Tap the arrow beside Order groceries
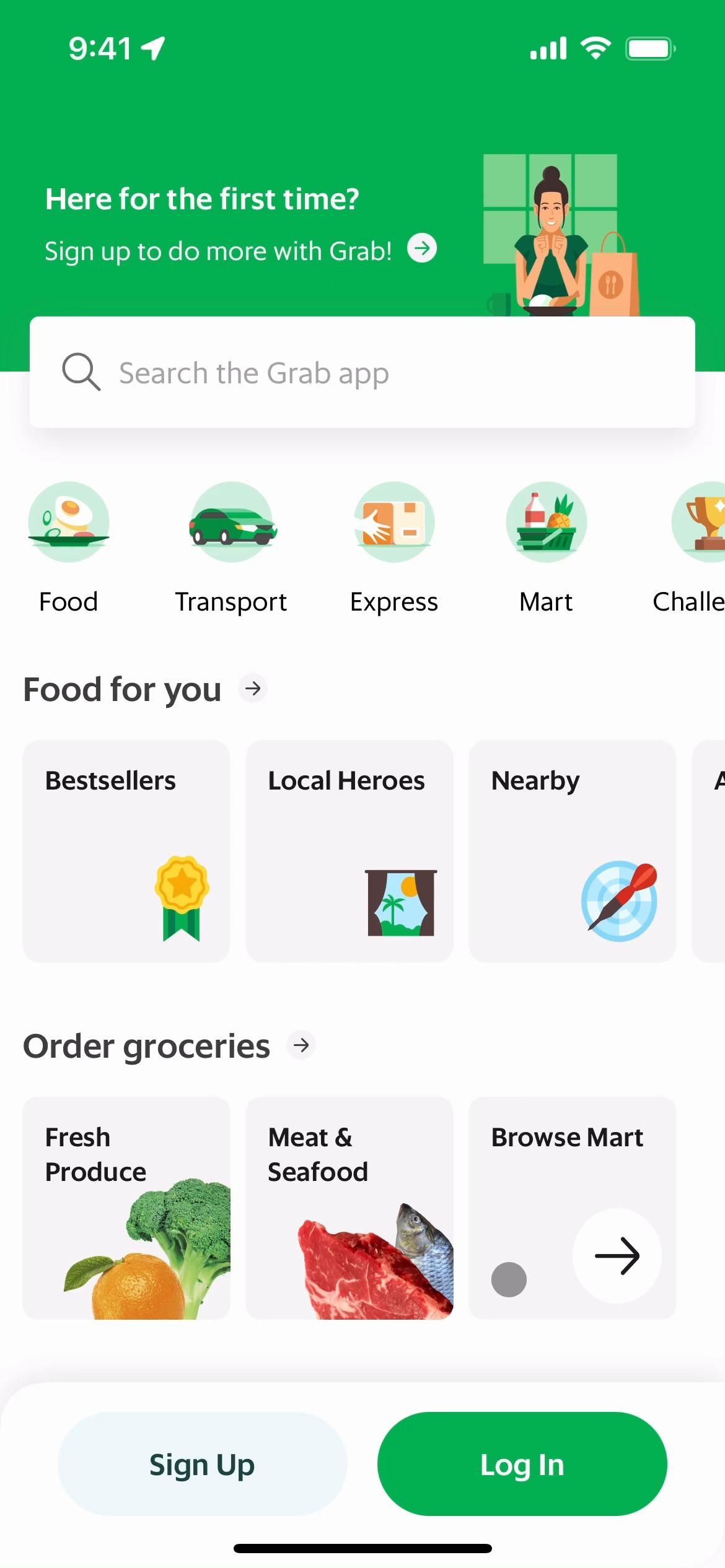 [x=302, y=1045]
